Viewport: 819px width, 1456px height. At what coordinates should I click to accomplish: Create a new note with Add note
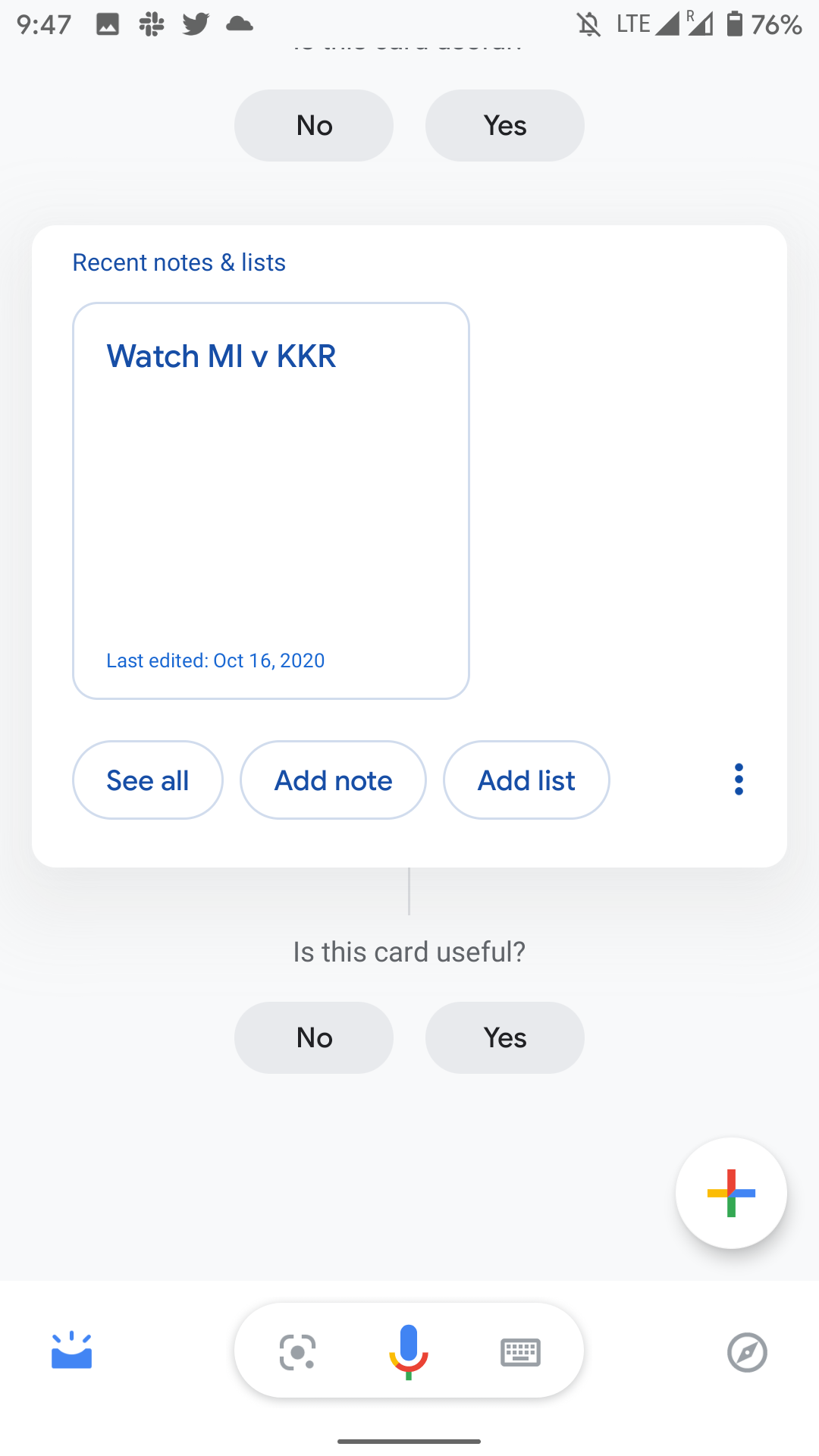point(333,780)
